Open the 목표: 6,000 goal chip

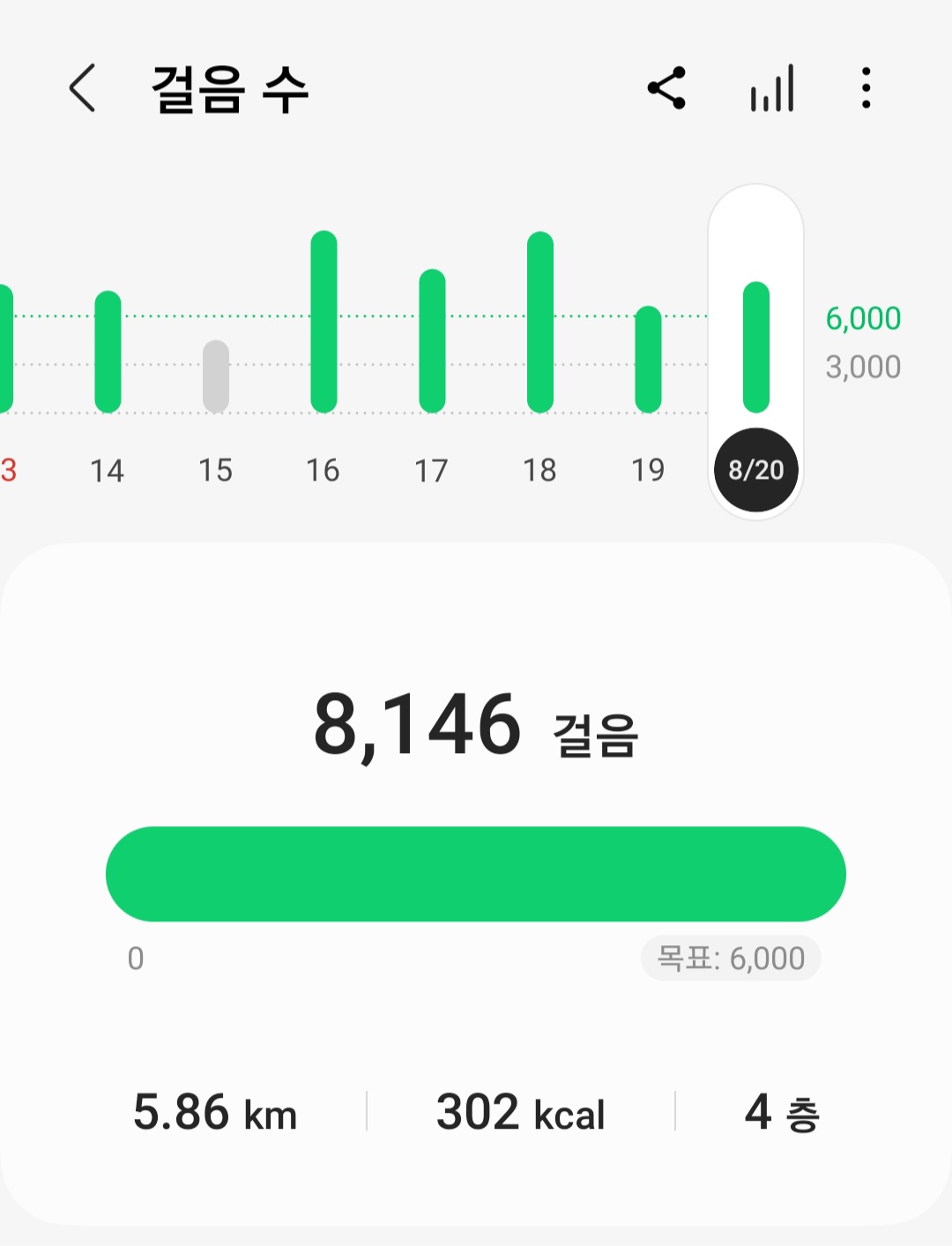click(731, 958)
